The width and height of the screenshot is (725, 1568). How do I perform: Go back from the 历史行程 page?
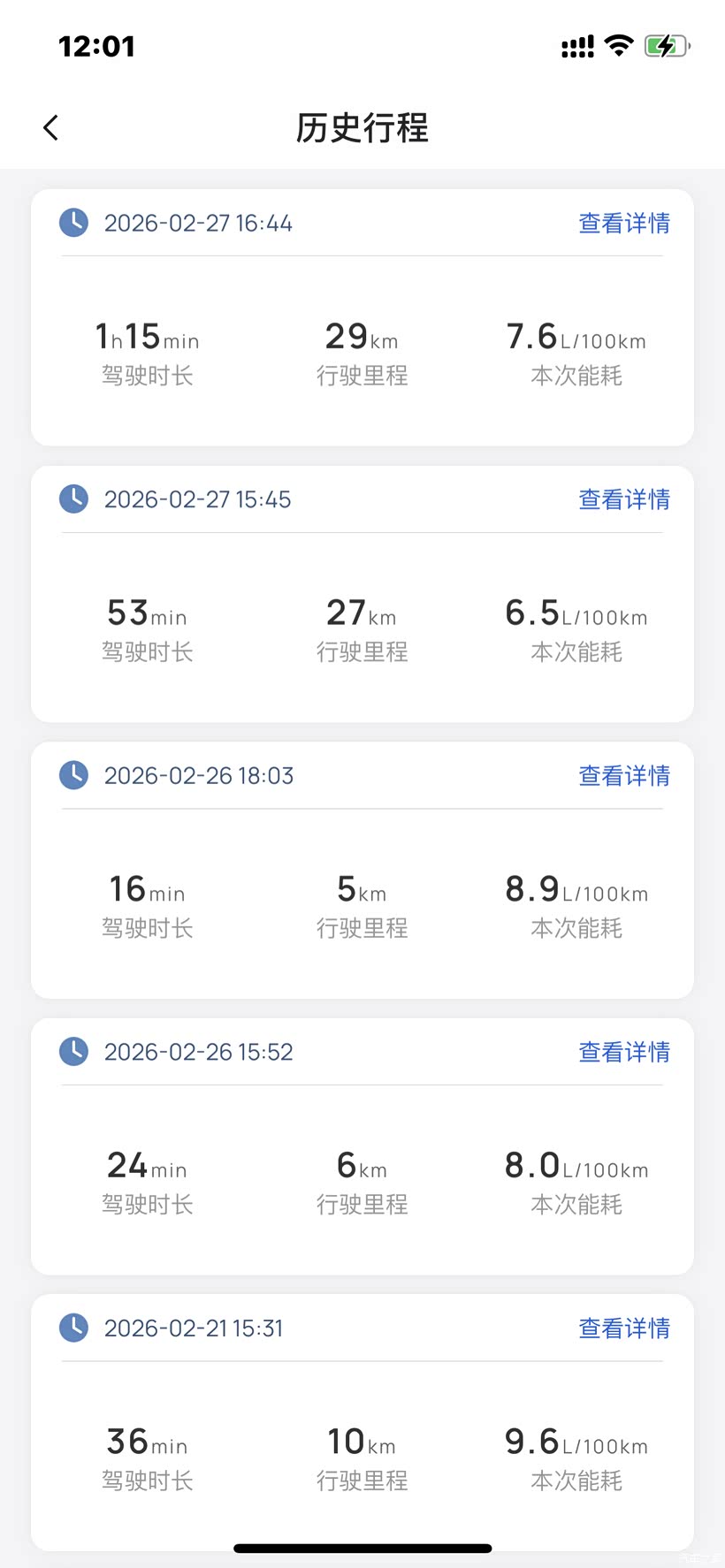pyautogui.click(x=51, y=128)
